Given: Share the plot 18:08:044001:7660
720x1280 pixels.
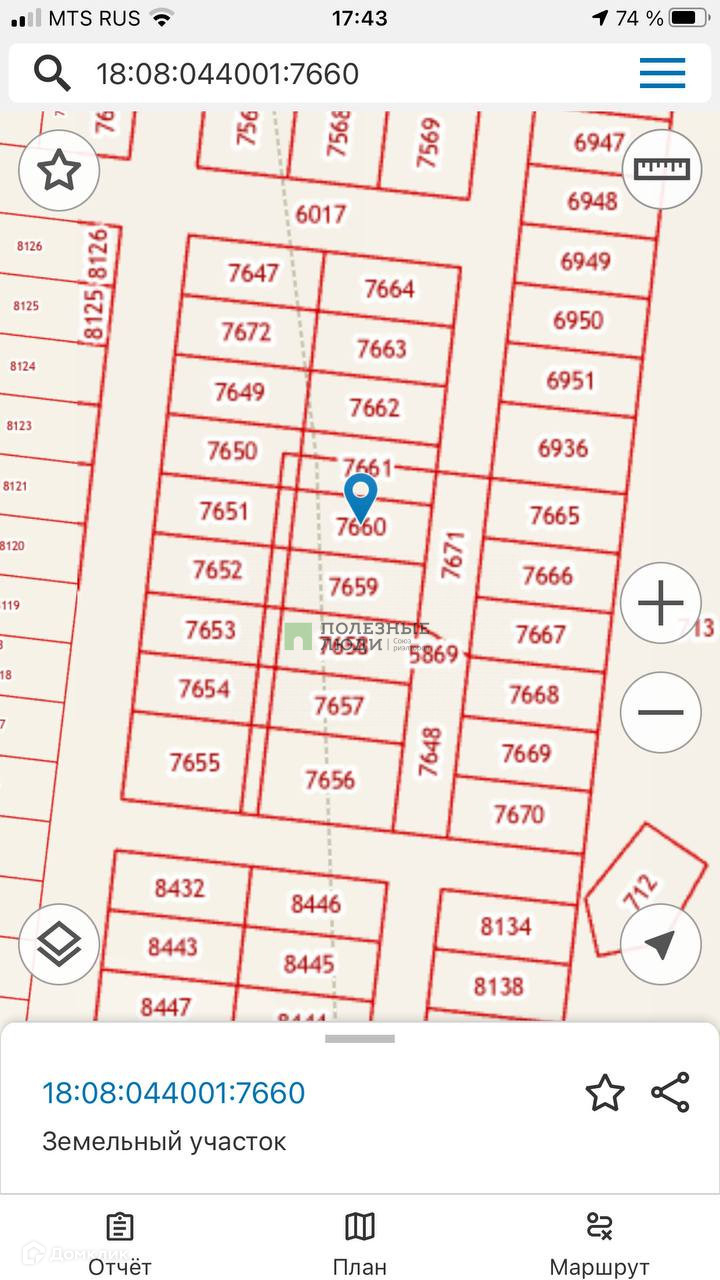Looking at the screenshot, I should [x=670, y=1093].
